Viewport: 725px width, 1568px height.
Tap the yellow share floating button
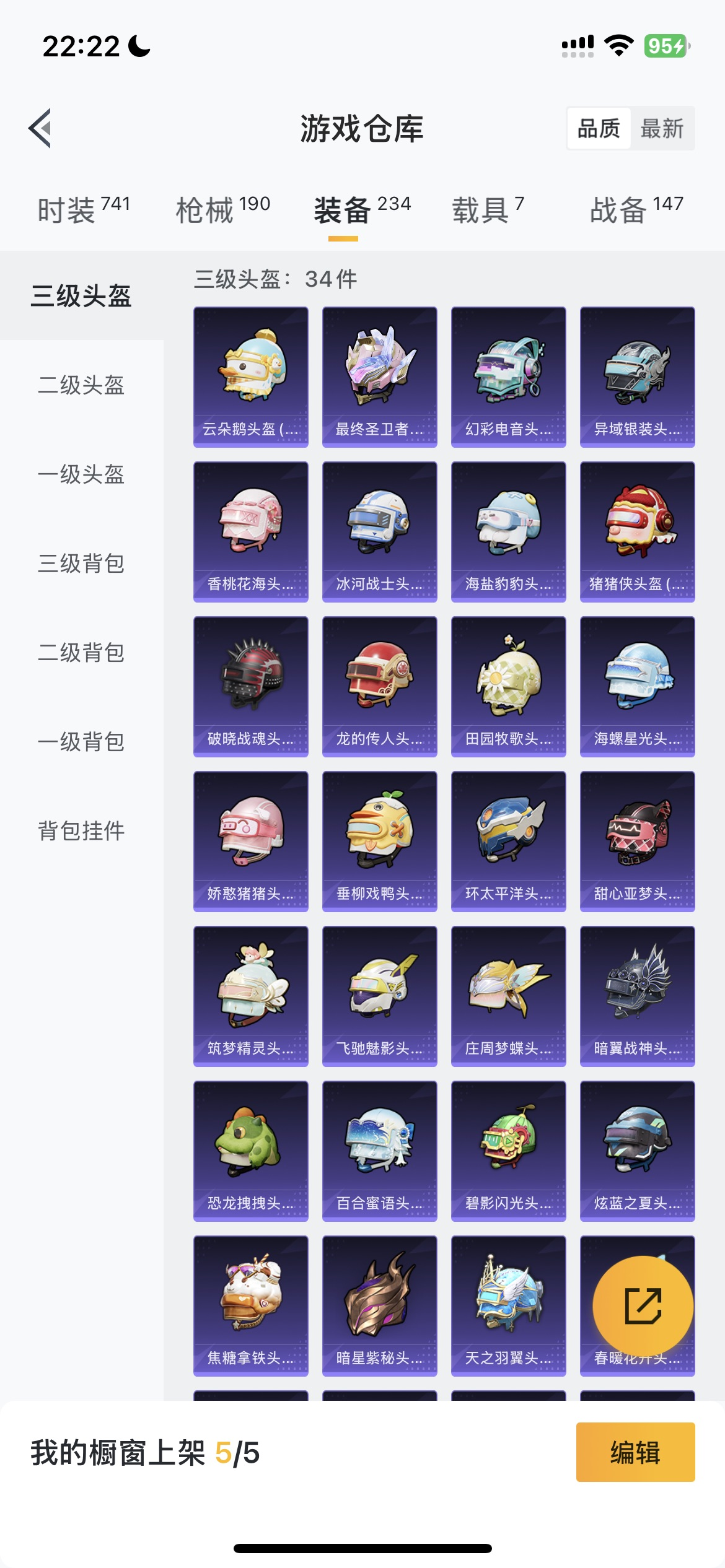(643, 1306)
